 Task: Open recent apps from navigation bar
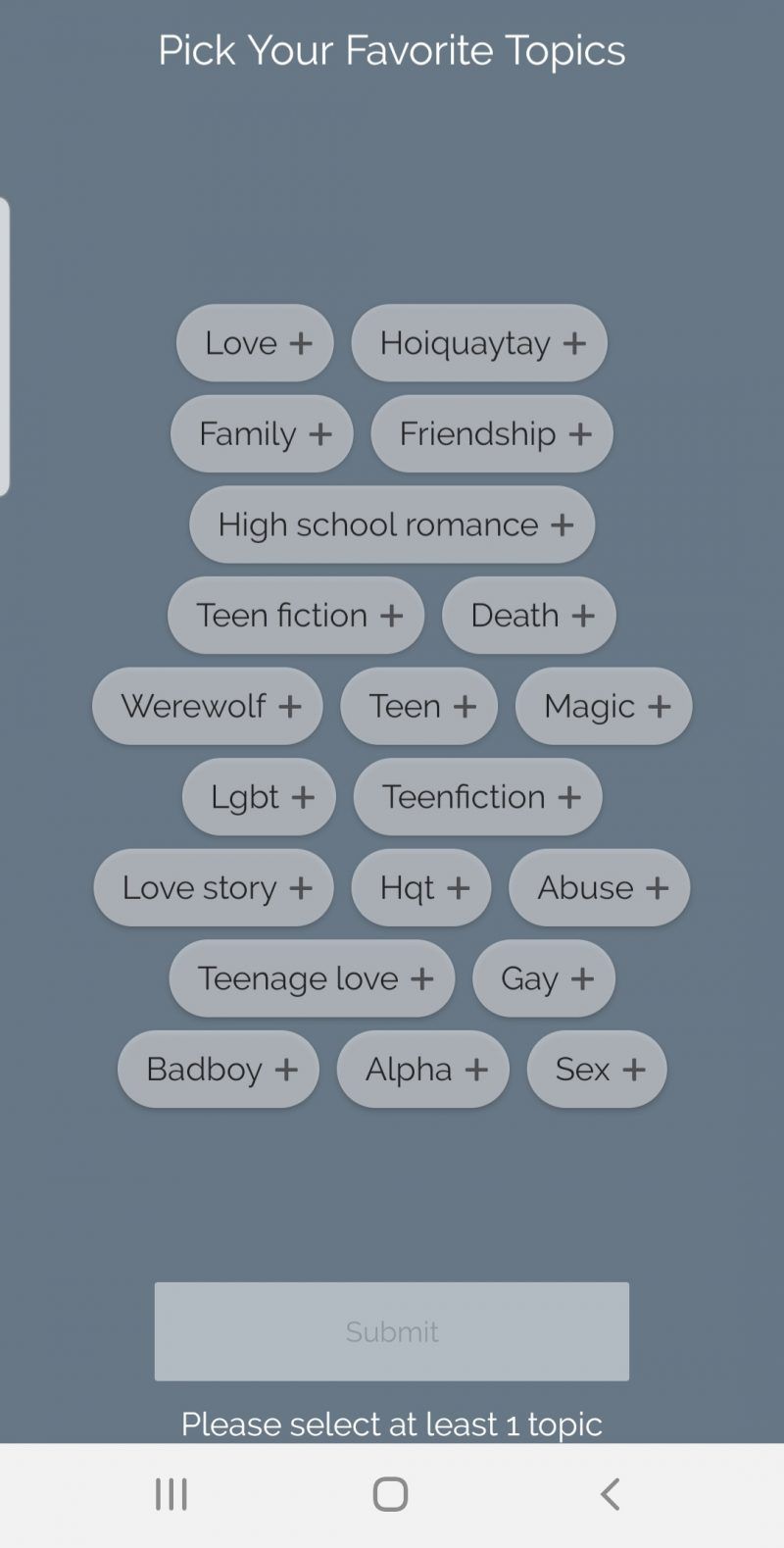point(171,1494)
